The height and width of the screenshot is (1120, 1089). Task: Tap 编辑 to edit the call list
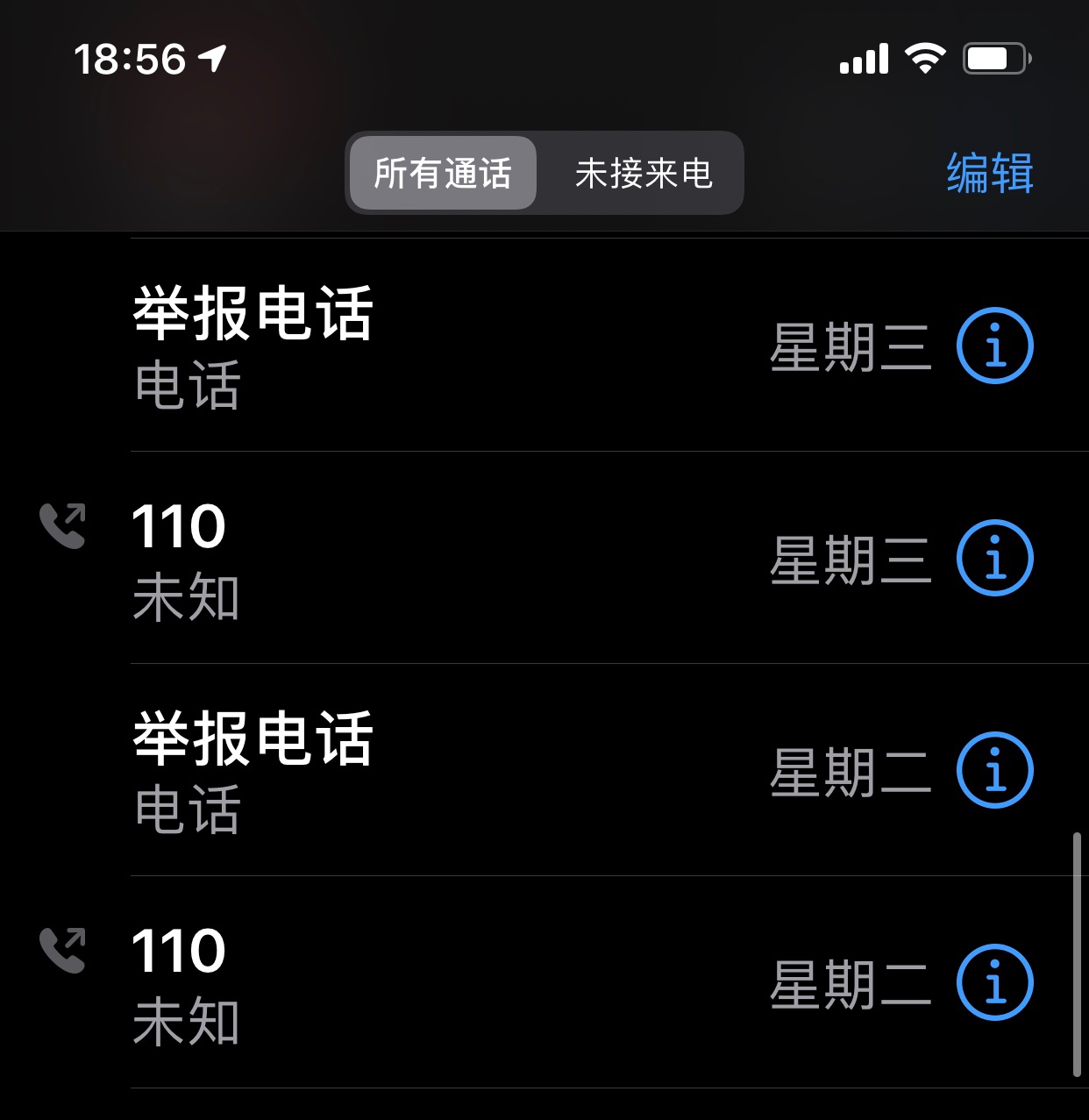tap(989, 173)
